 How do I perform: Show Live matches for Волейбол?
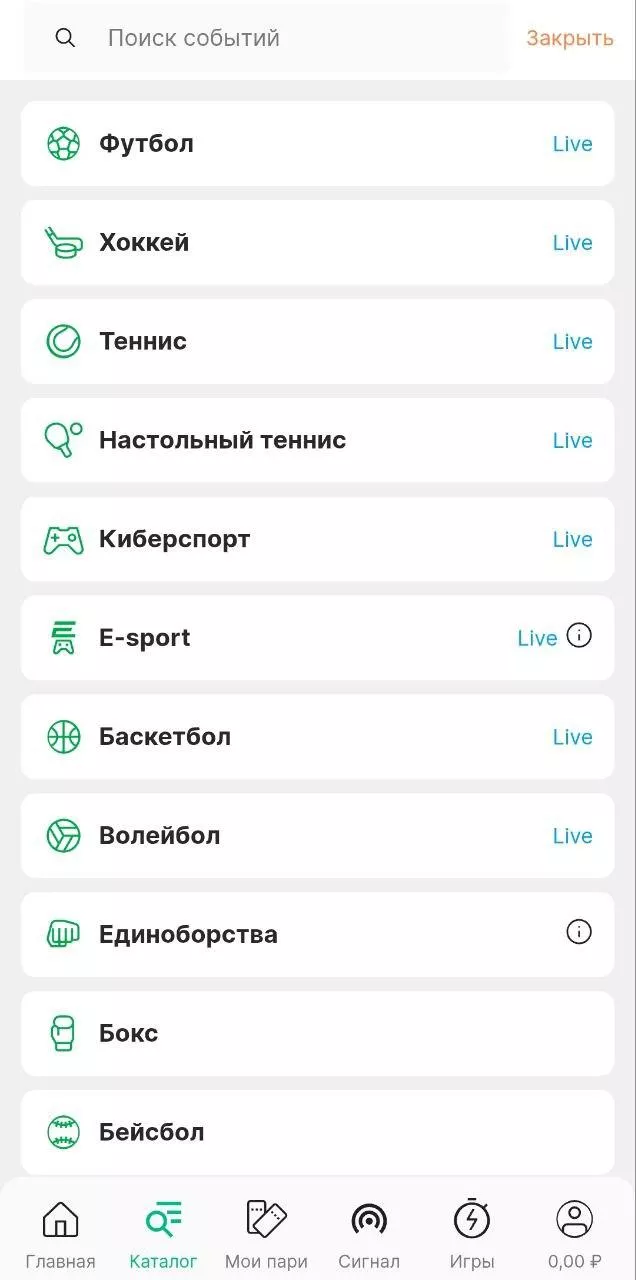572,836
